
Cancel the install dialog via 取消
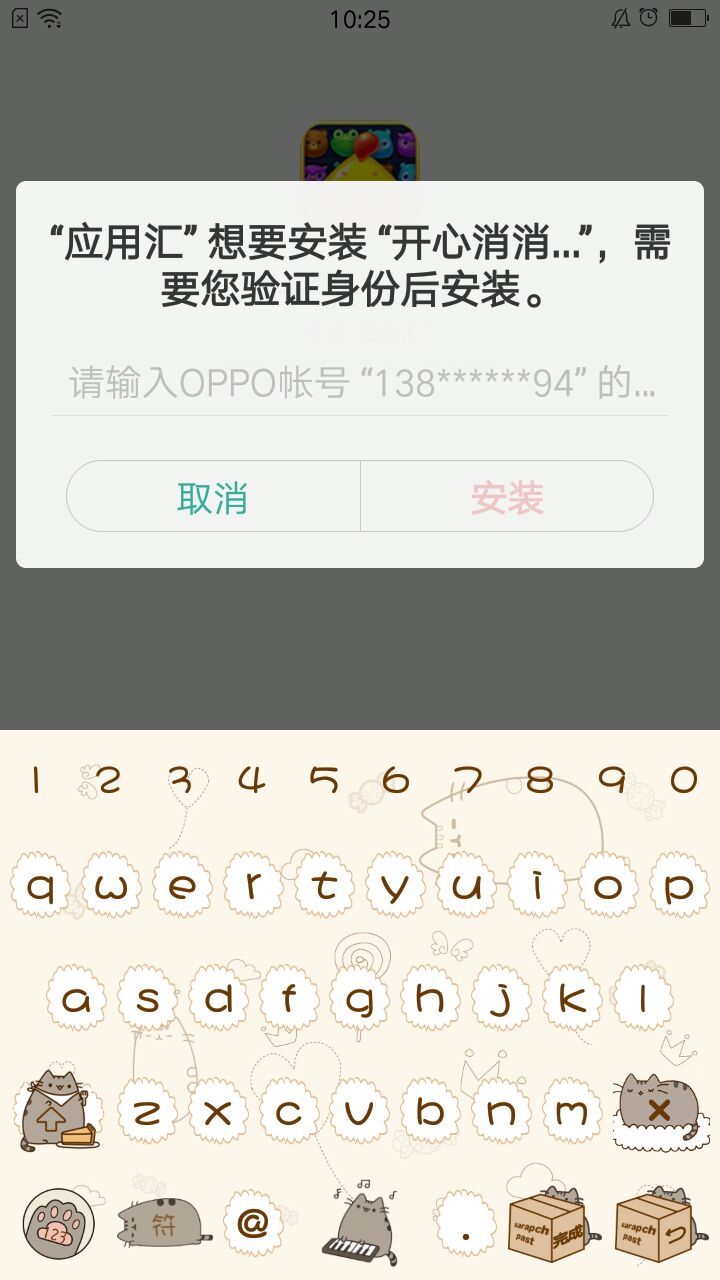point(213,497)
